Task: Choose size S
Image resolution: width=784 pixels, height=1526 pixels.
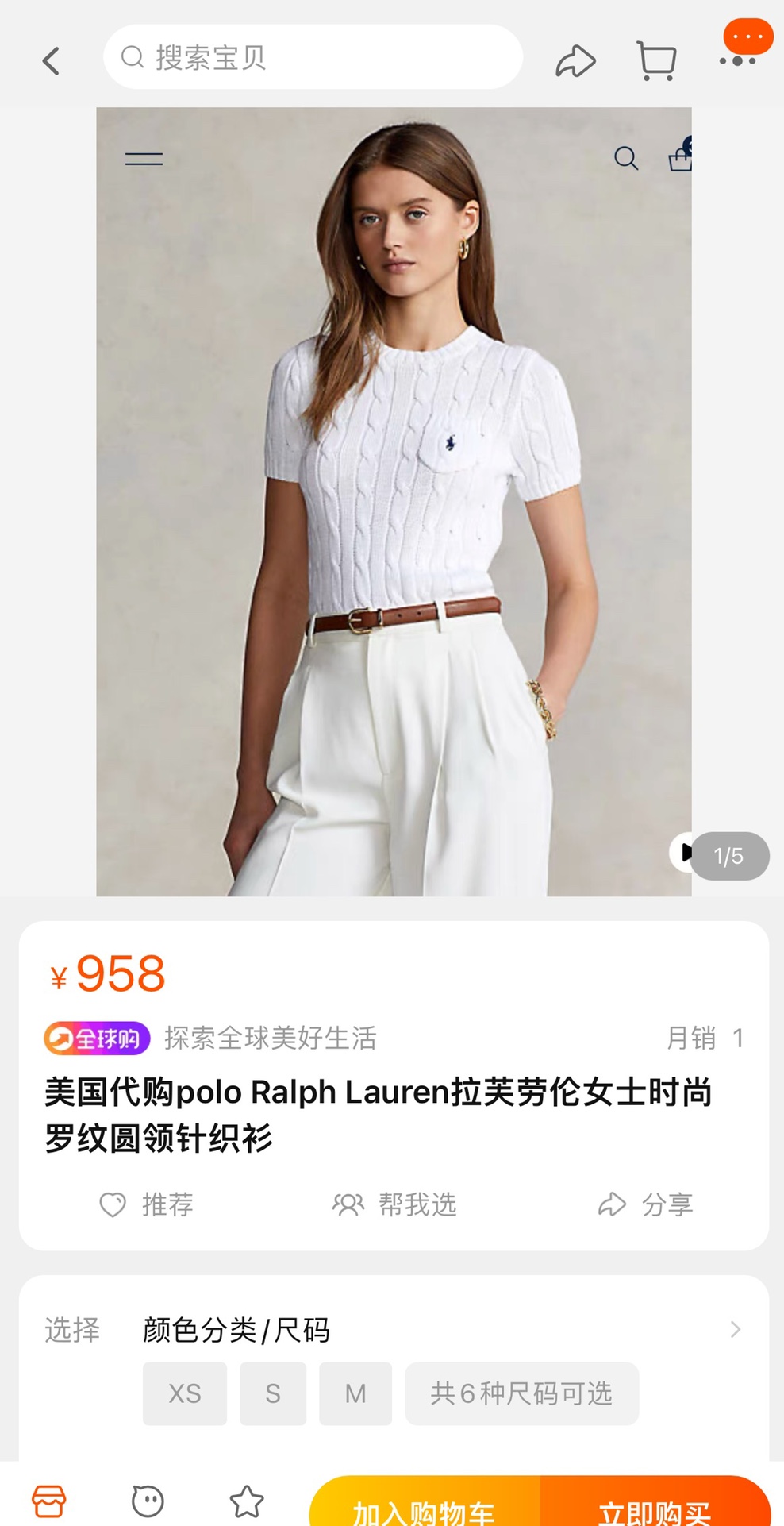Action: click(273, 1393)
